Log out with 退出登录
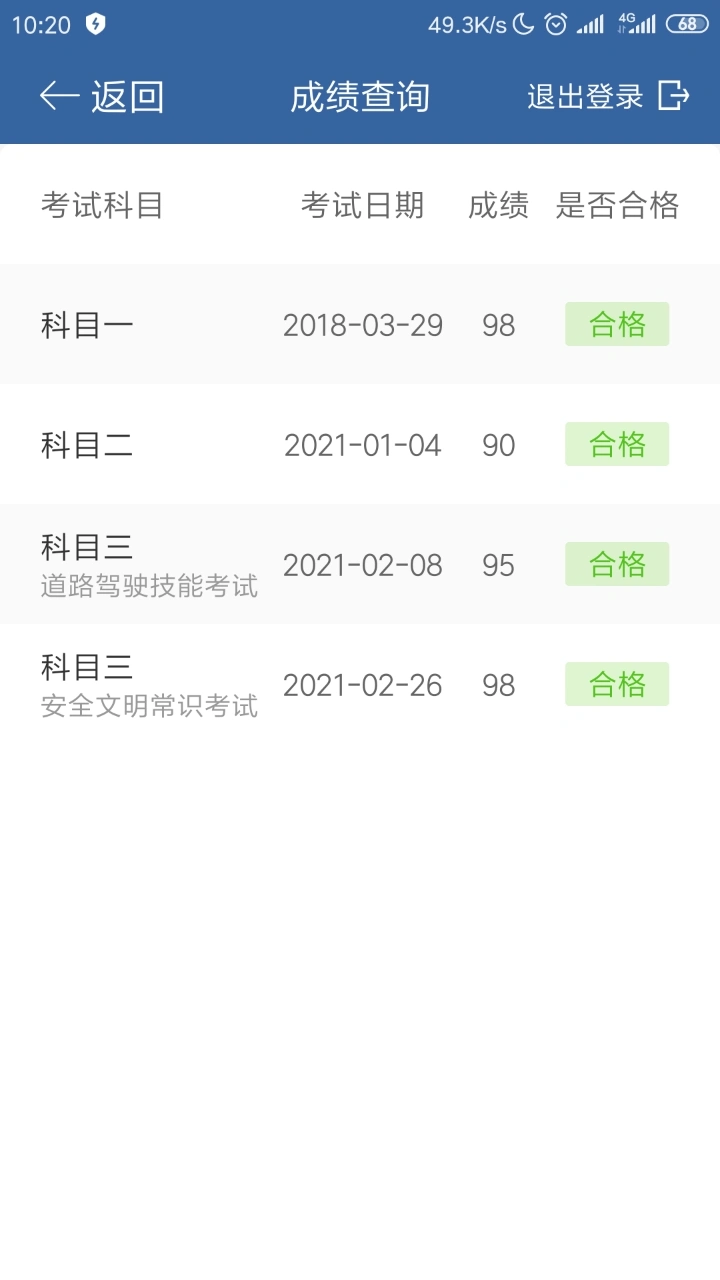Screen dimensions: 720x1280 (609, 96)
